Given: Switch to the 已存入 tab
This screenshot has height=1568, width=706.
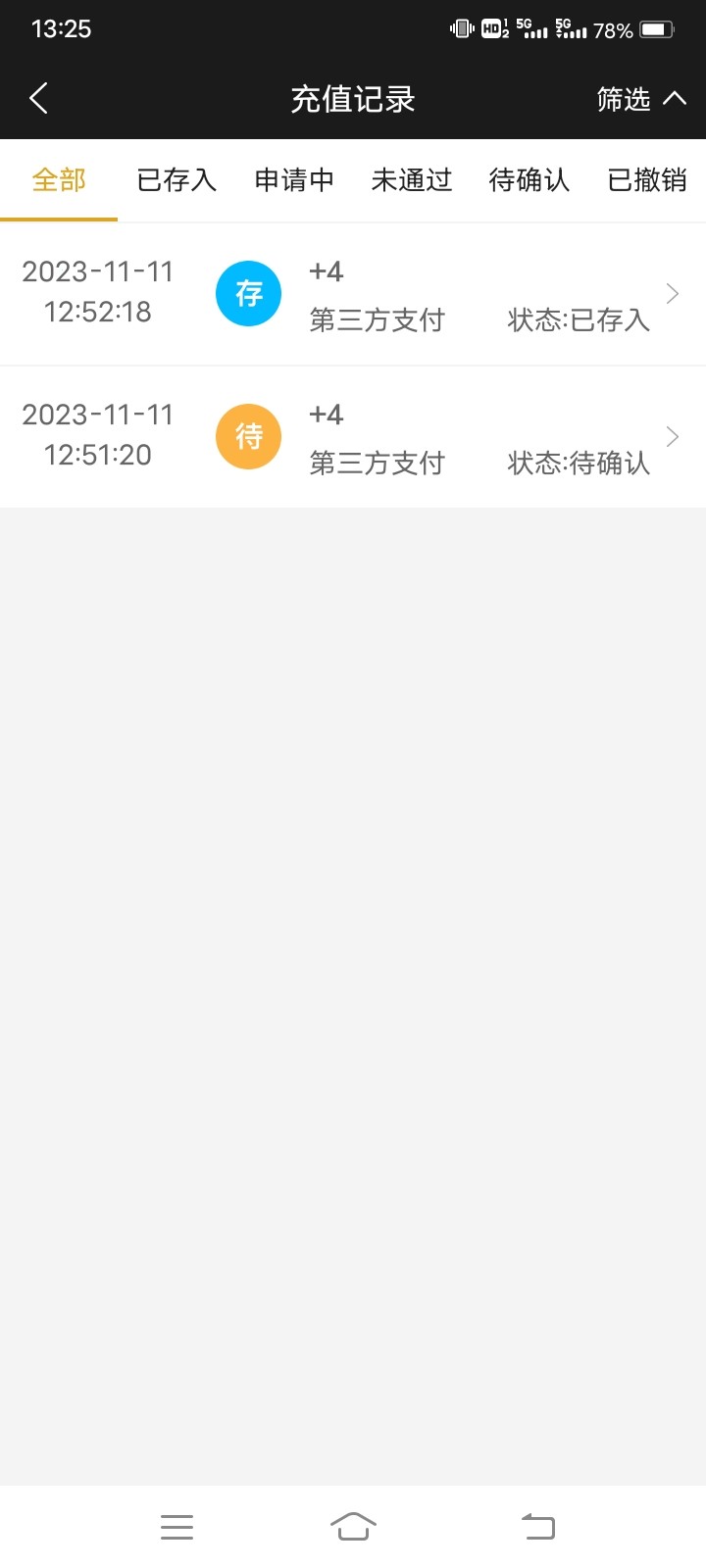Looking at the screenshot, I should (176, 180).
